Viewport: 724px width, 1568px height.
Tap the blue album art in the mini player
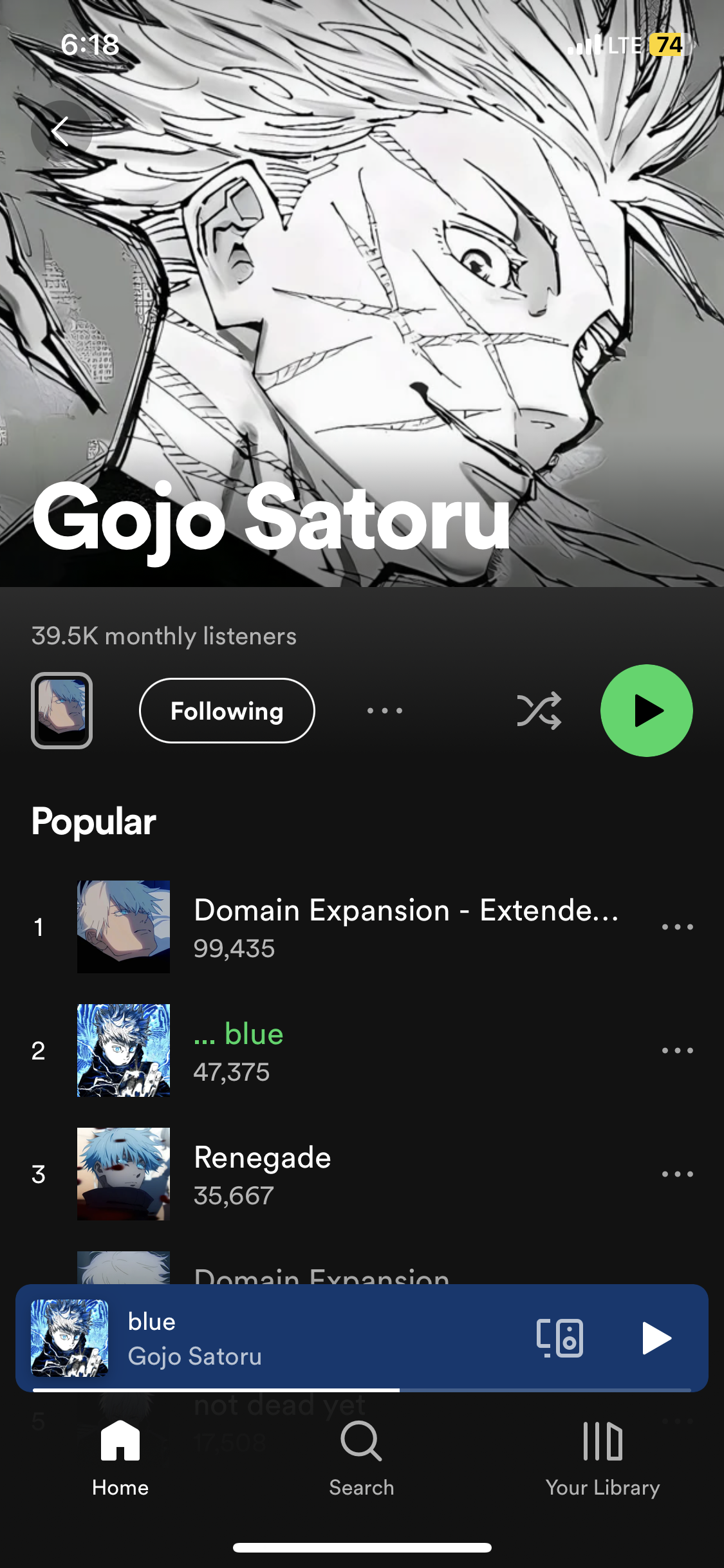pos(71,1338)
